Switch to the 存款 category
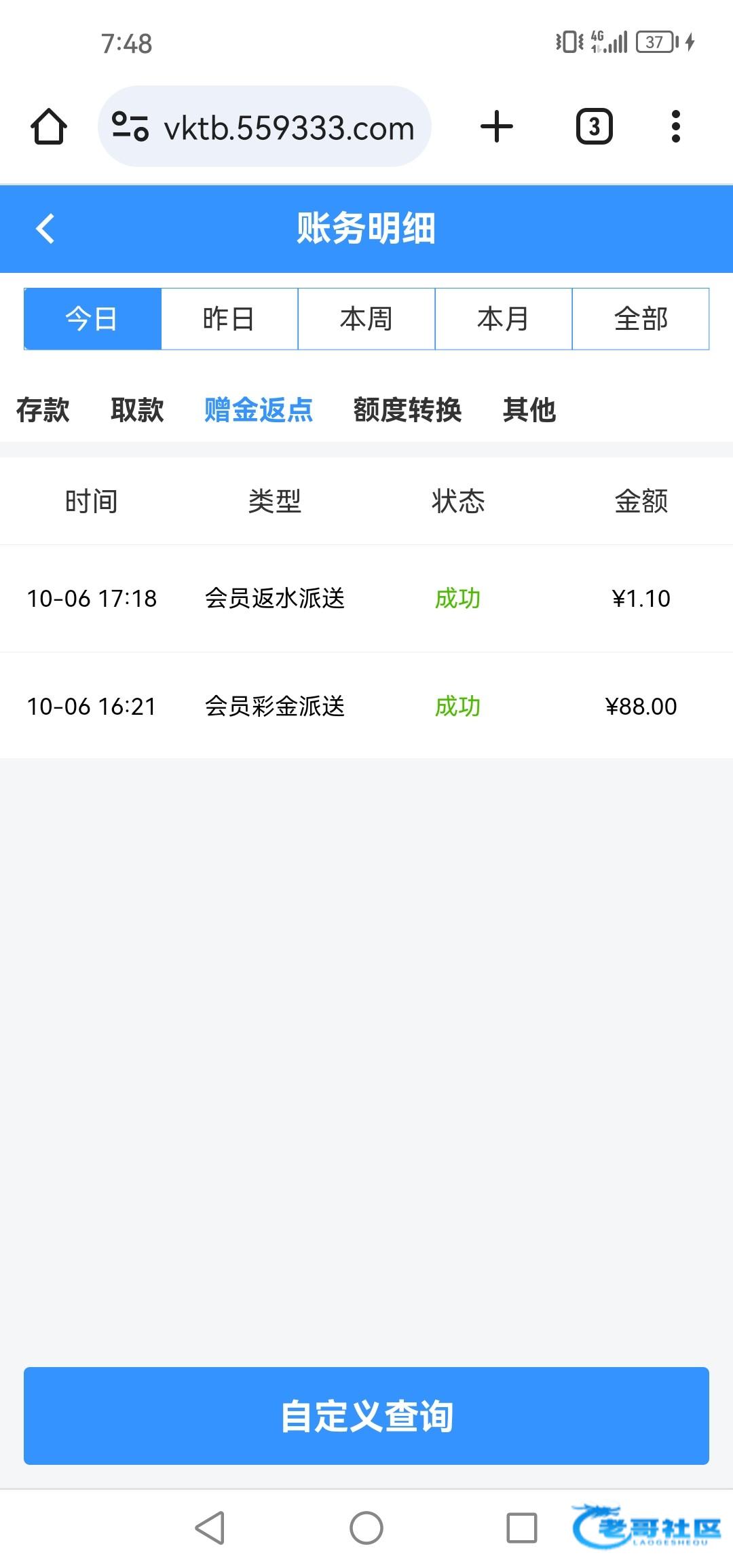This screenshot has width=733, height=1568. 43,410
